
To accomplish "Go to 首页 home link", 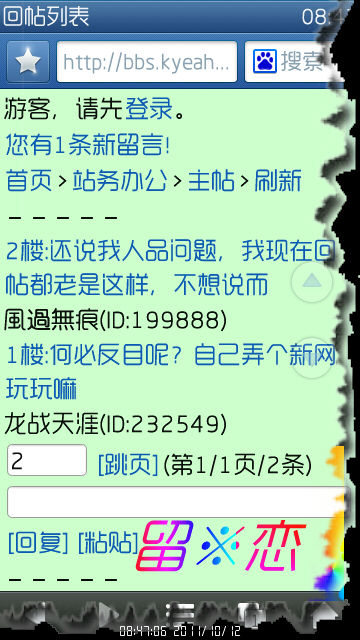I will [29, 181].
